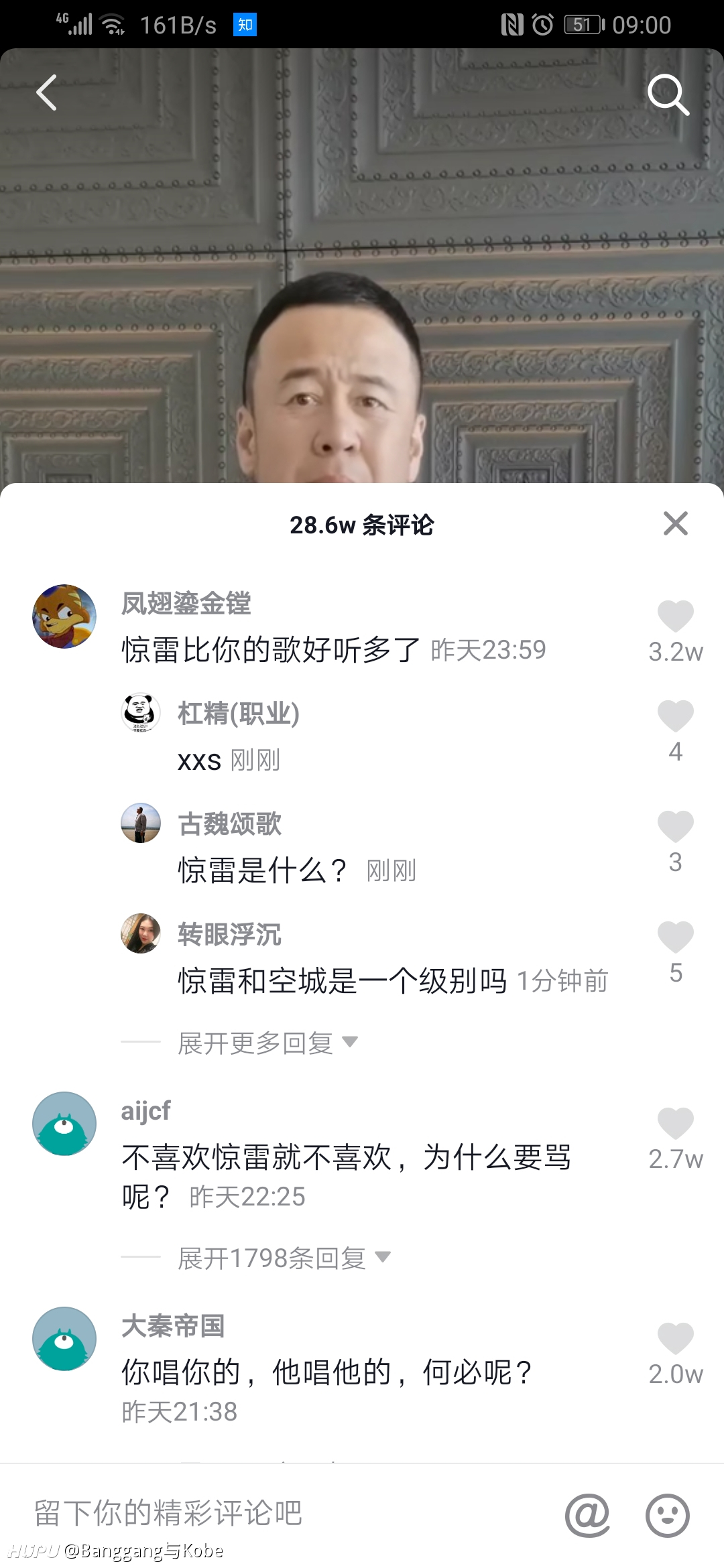This screenshot has width=724, height=1568.
Task: Like 凤翅鎏金镗's comment
Action: pos(675,616)
